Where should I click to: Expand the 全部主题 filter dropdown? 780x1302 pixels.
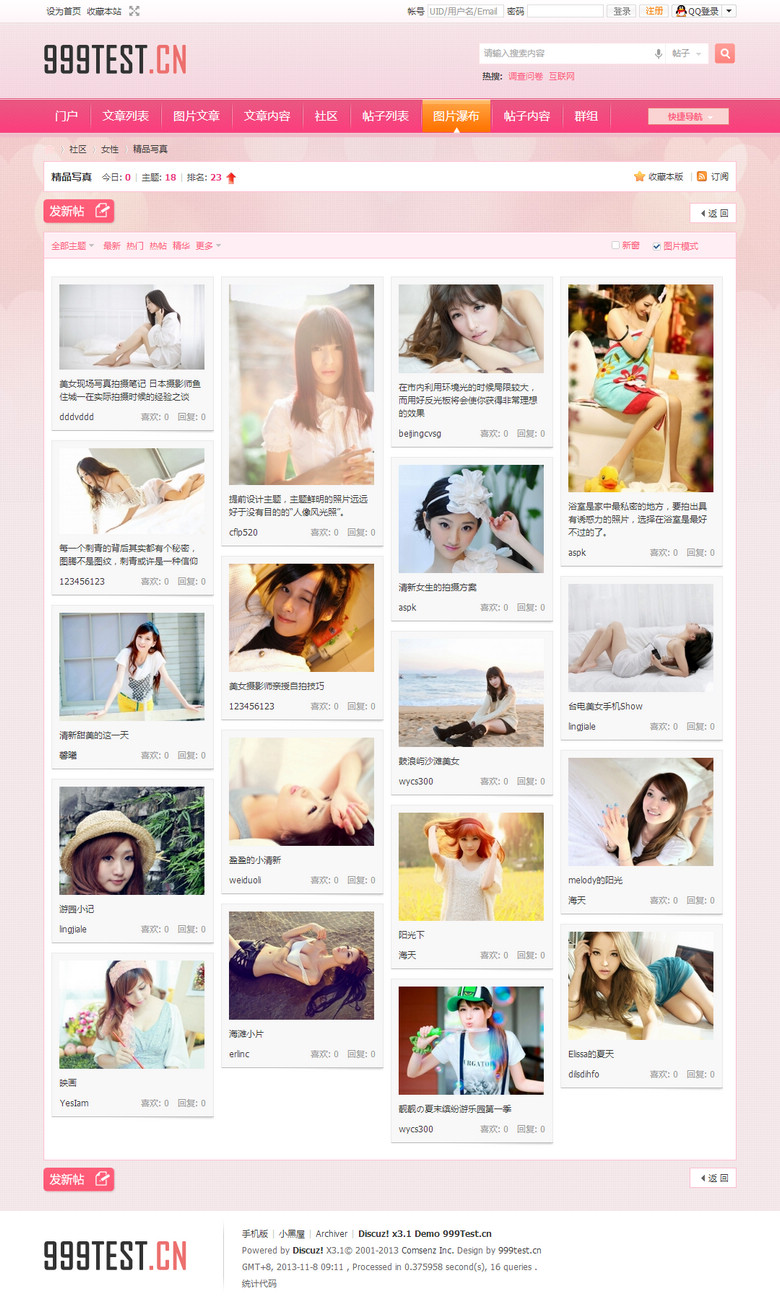point(73,246)
